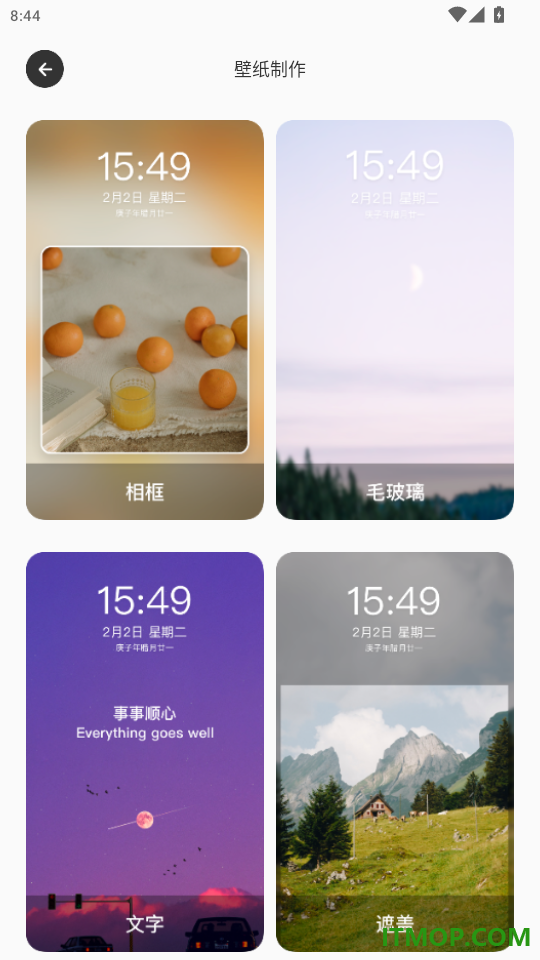Choose the 文字 wallpaper template

click(x=144, y=752)
